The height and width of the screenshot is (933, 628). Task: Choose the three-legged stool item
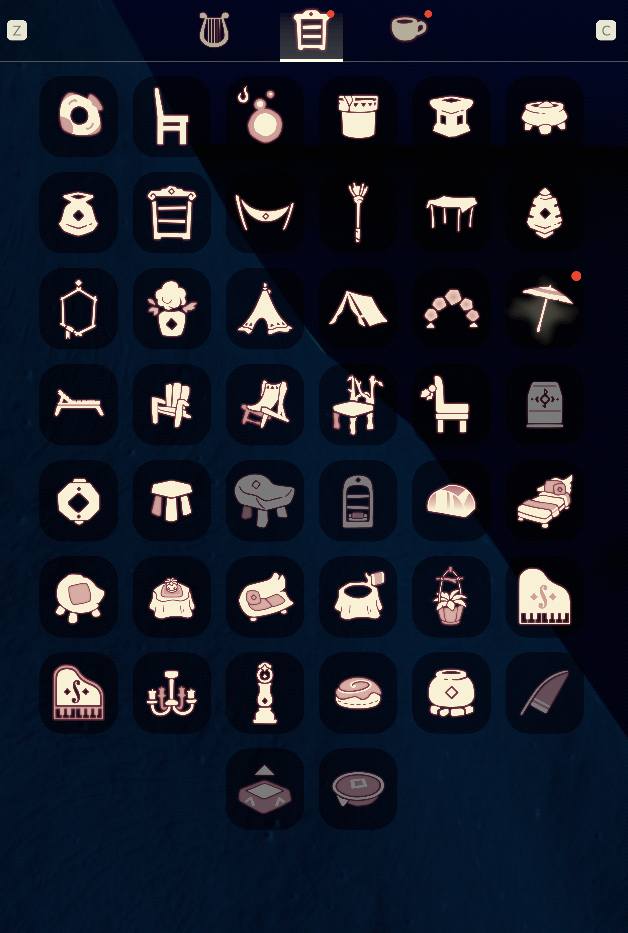tap(171, 499)
